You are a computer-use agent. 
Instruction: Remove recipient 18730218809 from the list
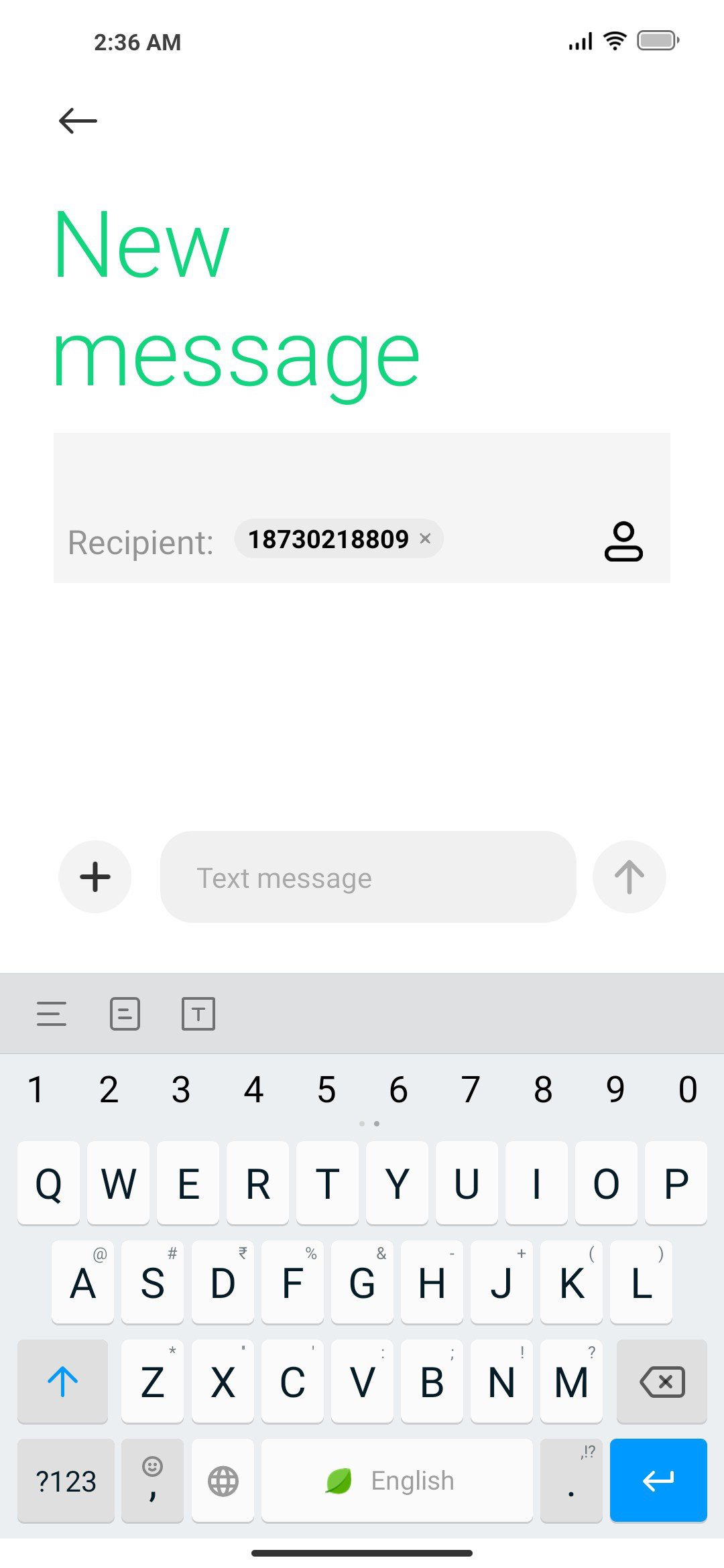tap(425, 538)
